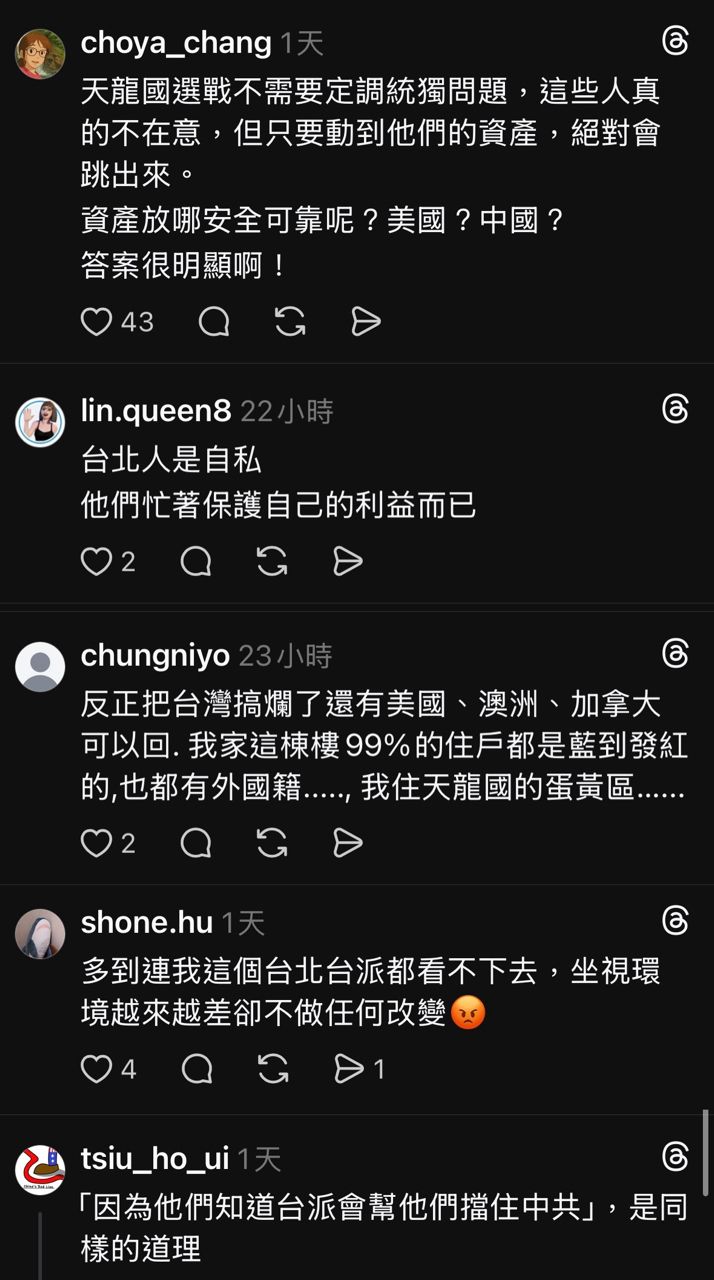Like lin.queen8's comment
Image resolution: width=714 pixels, height=1280 pixels.
coord(96,562)
